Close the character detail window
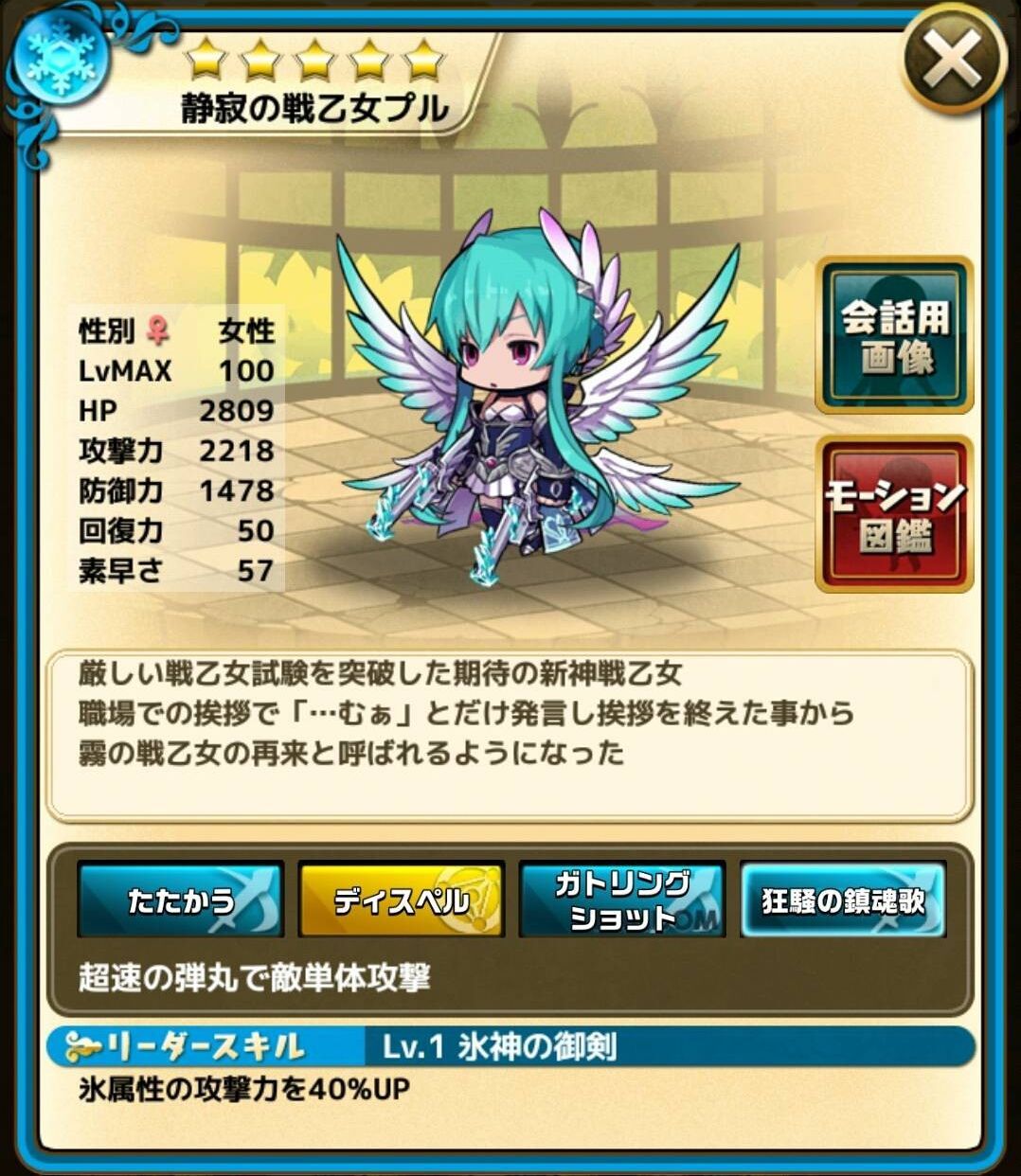This screenshot has width=1021, height=1176. tap(951, 62)
